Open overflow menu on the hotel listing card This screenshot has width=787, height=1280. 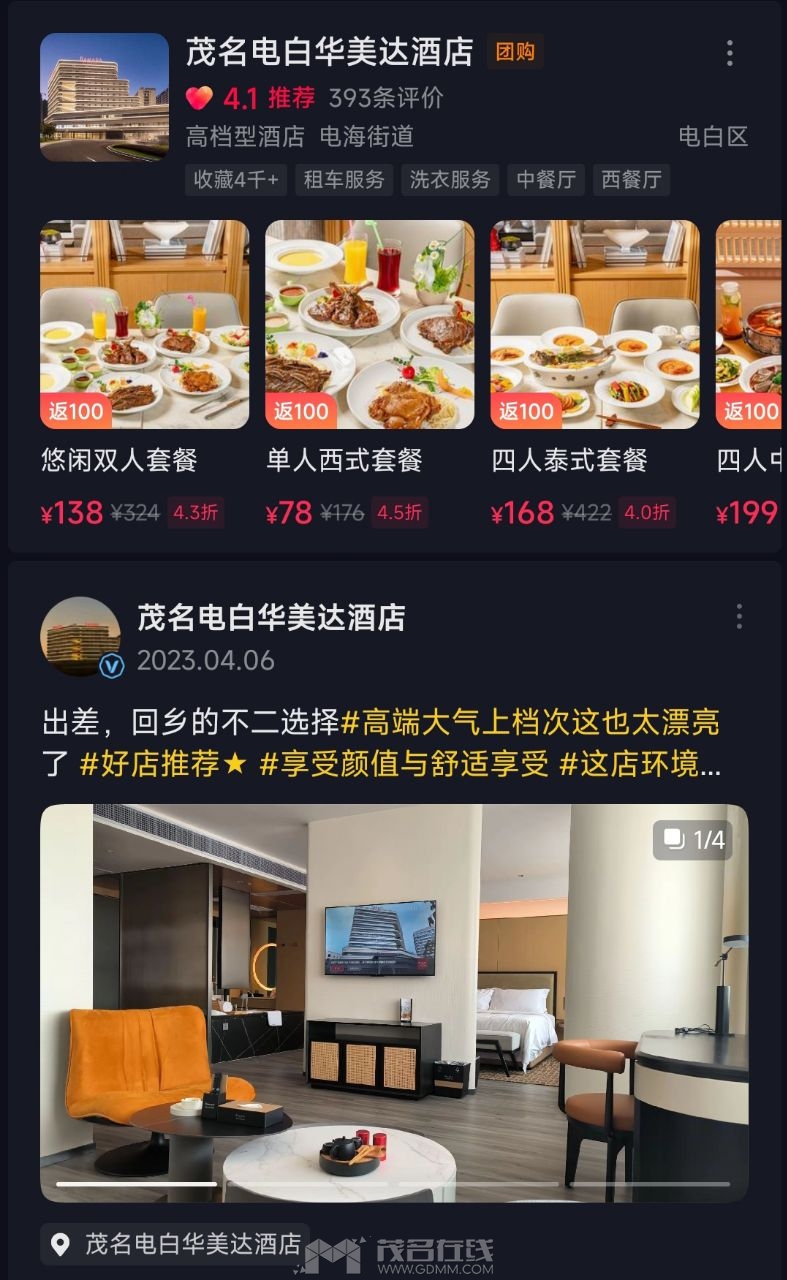[730, 53]
